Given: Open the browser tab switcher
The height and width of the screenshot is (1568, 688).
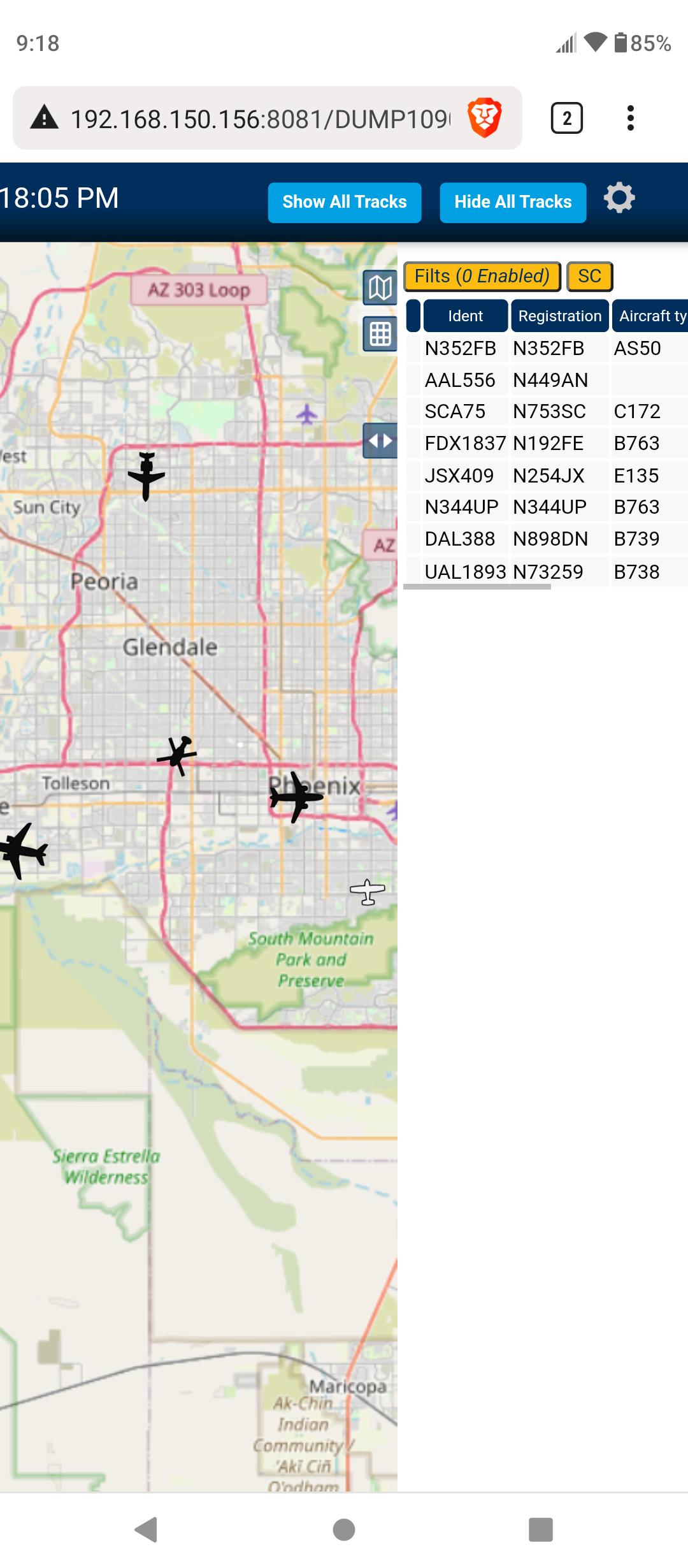Looking at the screenshot, I should (x=567, y=119).
